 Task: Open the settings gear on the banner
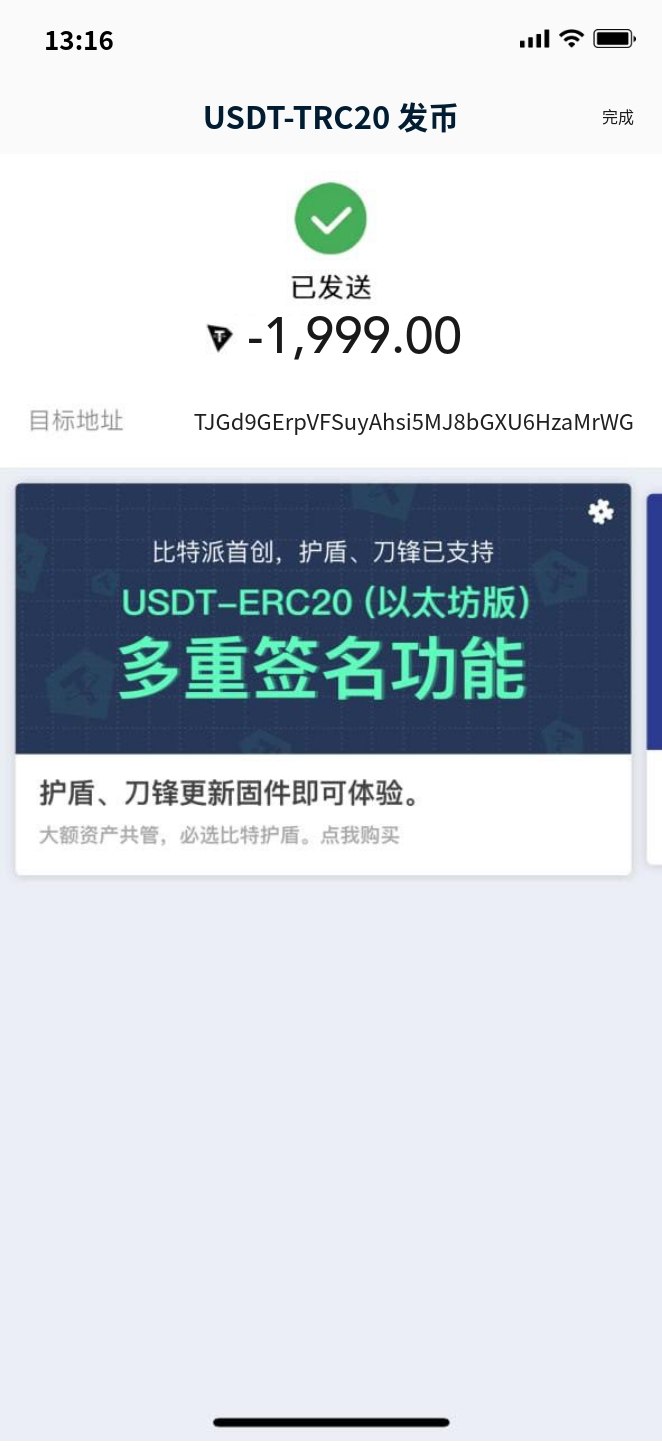(600, 512)
